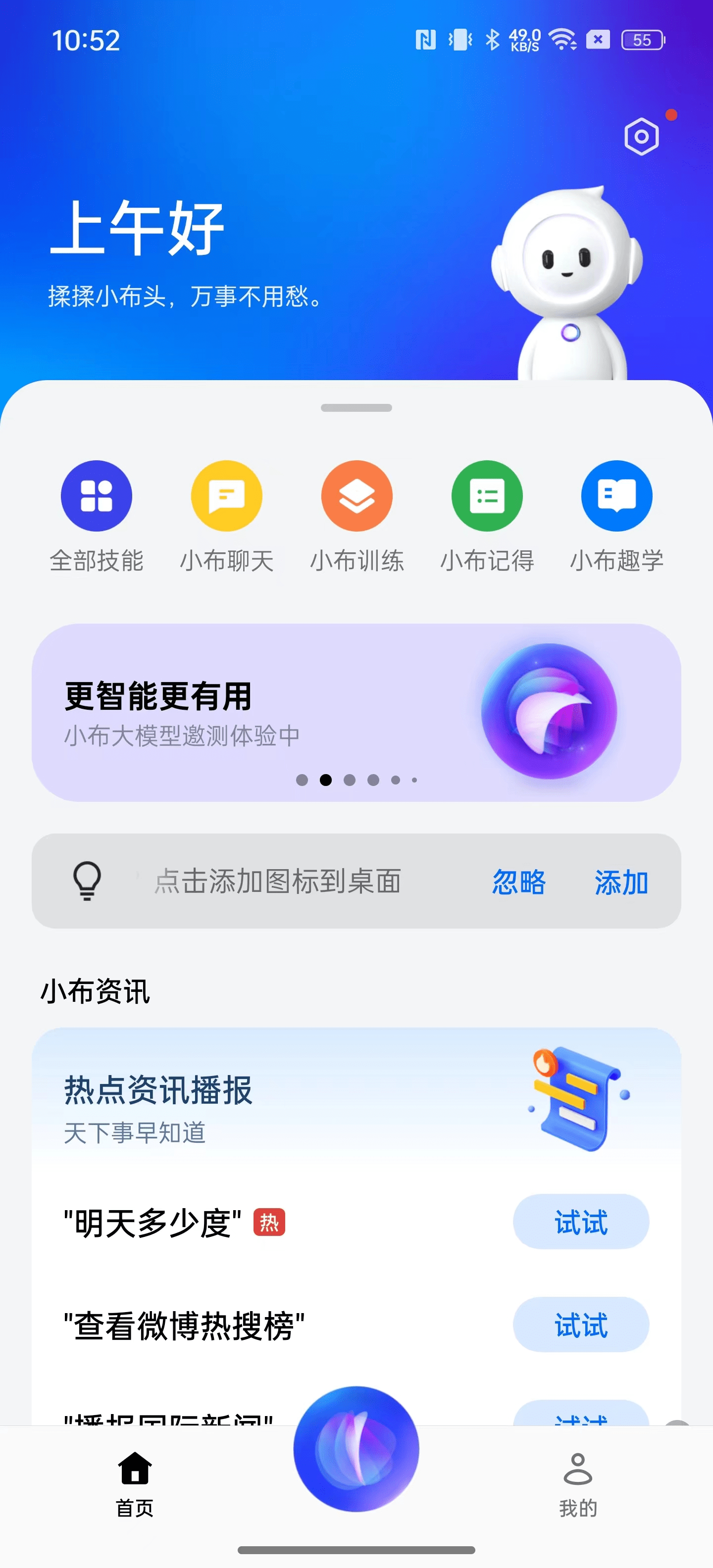
Task: Dismiss the tip with 忽略
Action: [x=518, y=882]
